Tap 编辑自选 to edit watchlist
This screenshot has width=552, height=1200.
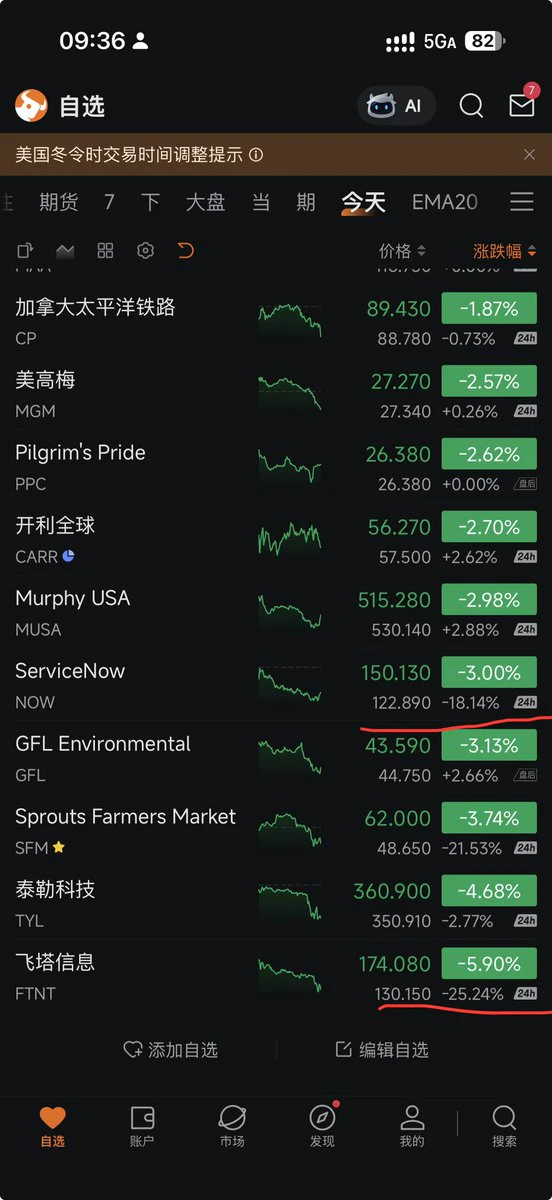coord(381,1049)
